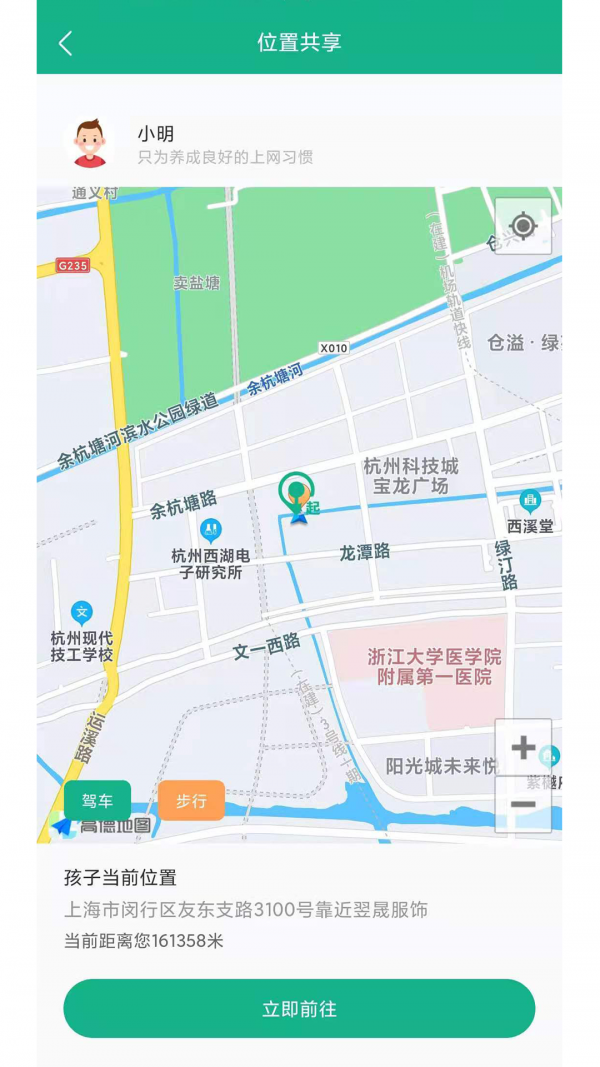Image resolution: width=600 pixels, height=1067 pixels.
Task: Zoom in on the map
Action: (x=523, y=747)
